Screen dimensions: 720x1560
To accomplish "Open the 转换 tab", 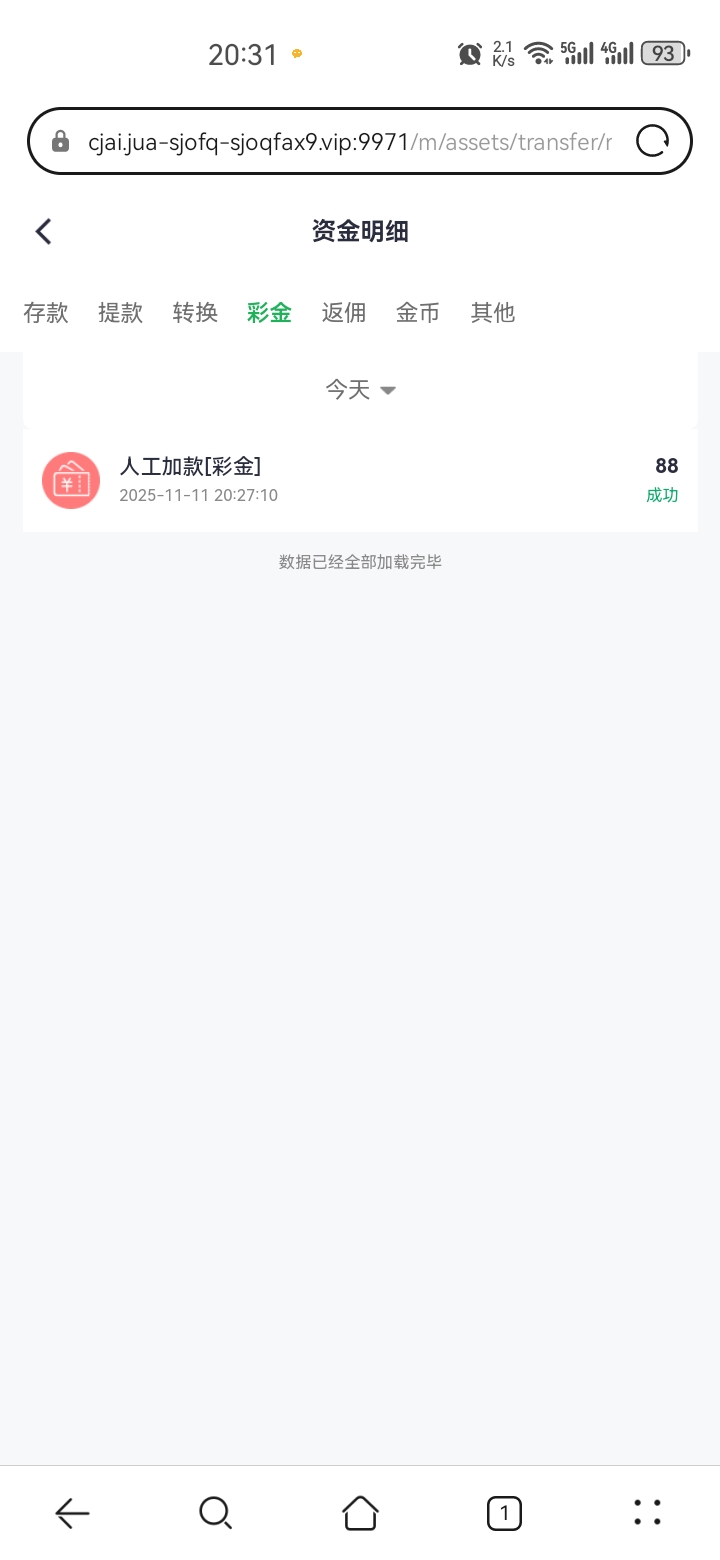I will (x=195, y=313).
